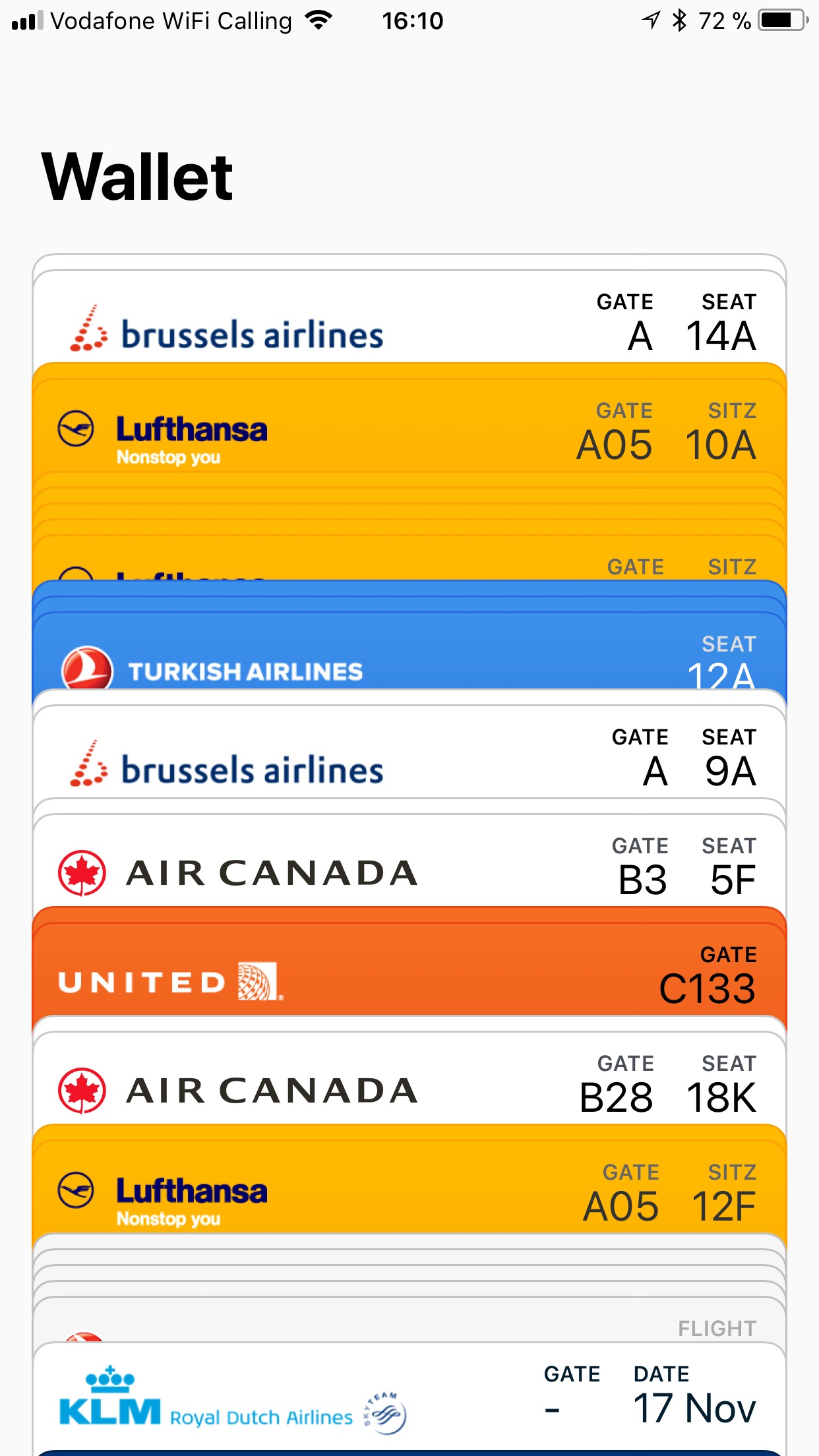This screenshot has width=819, height=1456.
Task: Open the KLM pass dated 17 Nov
Action: click(409, 1397)
